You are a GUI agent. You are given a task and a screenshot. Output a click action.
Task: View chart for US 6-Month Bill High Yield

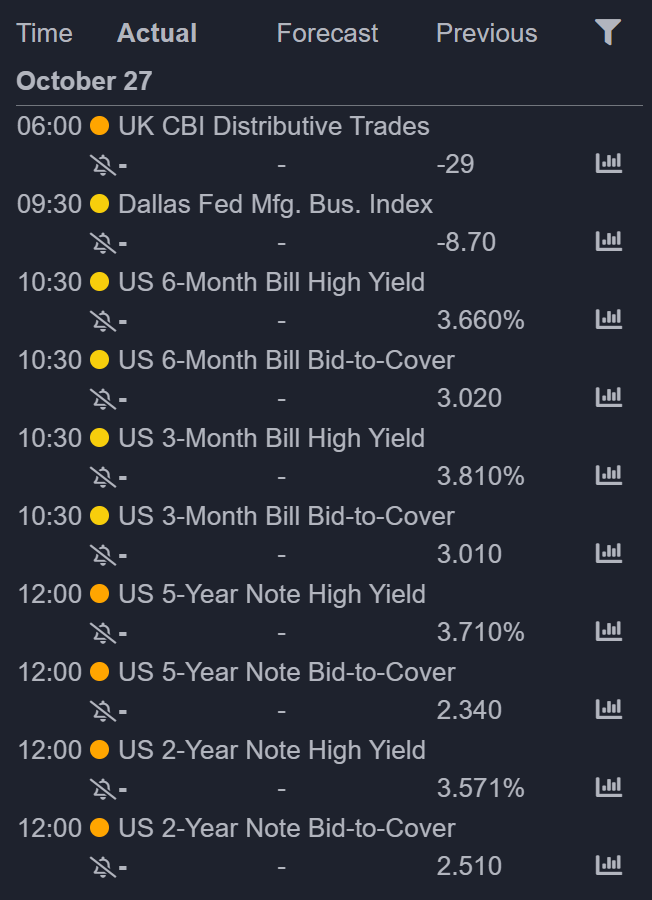tap(608, 319)
